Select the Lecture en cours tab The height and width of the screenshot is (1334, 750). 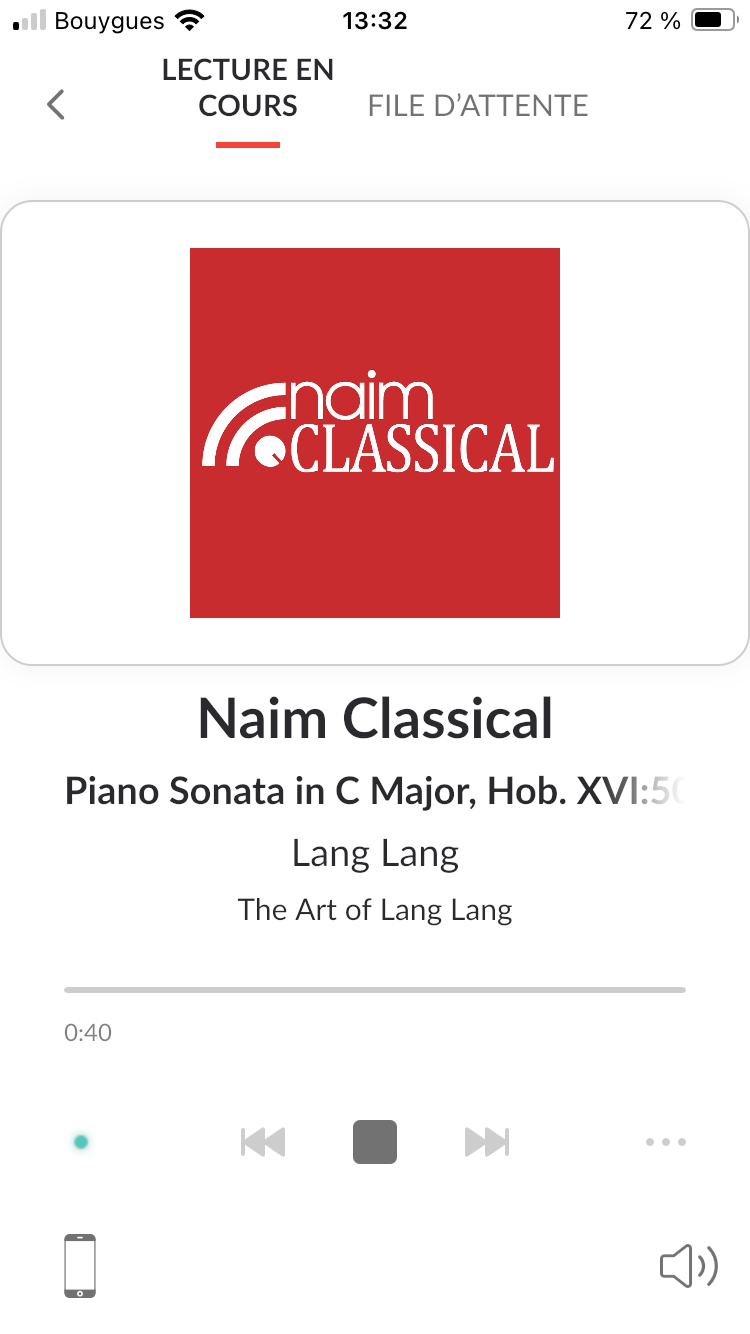point(248,88)
